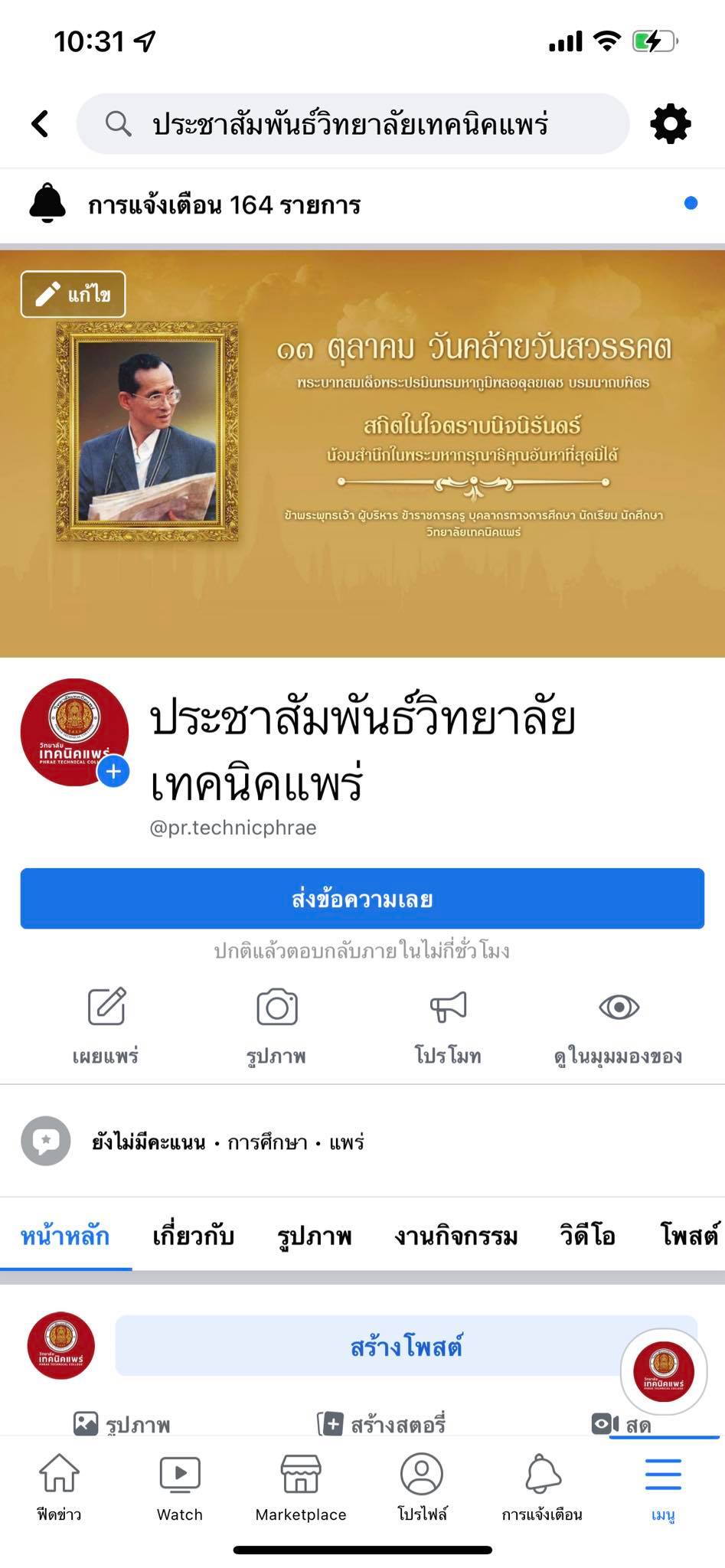Switch to the วิดีโอ tab
This screenshot has height=1568, width=725.
587,1236
